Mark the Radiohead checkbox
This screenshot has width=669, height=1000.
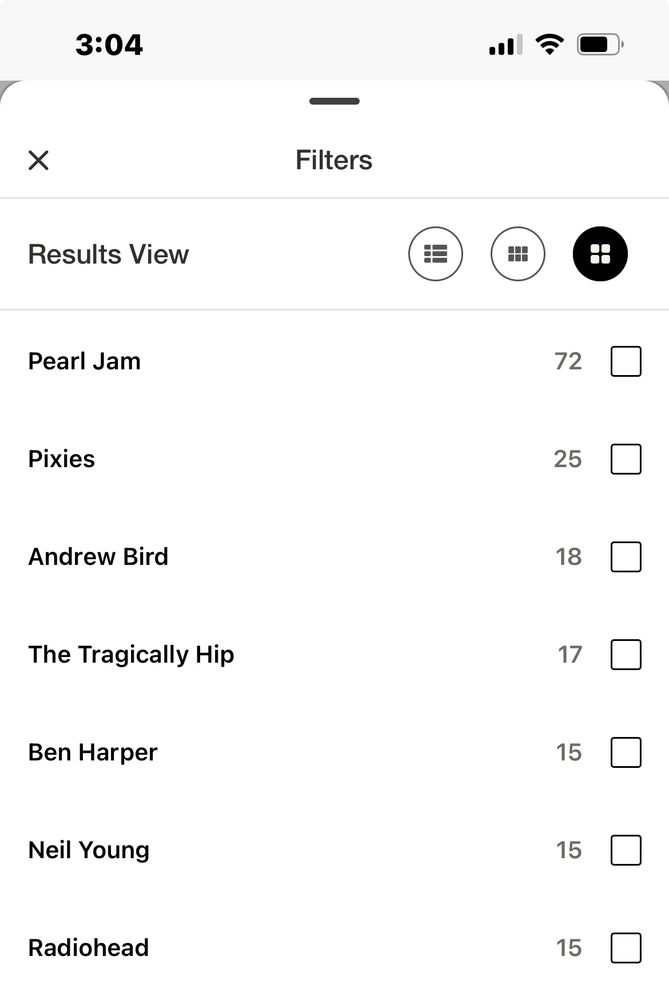(626, 947)
